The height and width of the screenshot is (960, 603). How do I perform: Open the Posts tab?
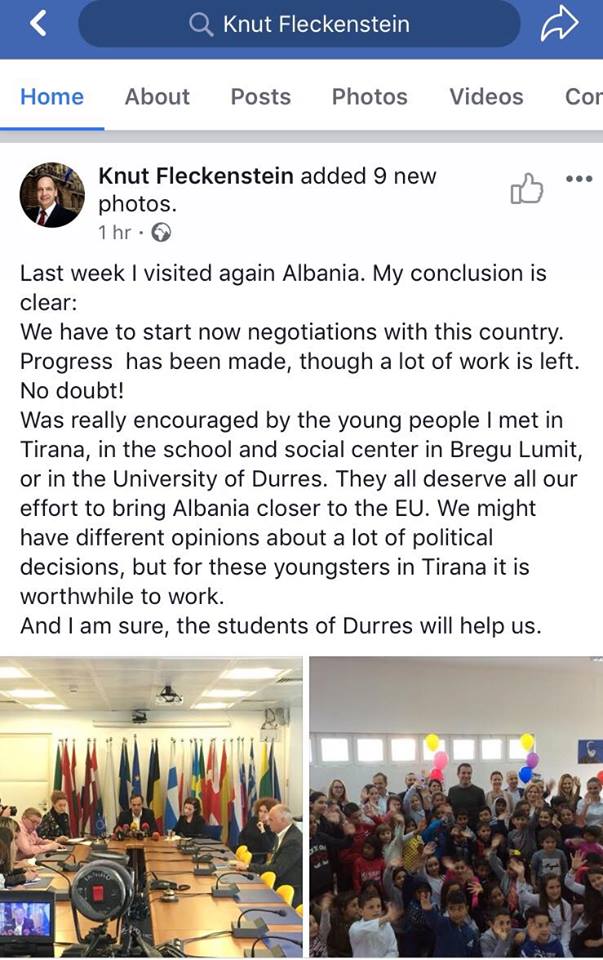260,97
